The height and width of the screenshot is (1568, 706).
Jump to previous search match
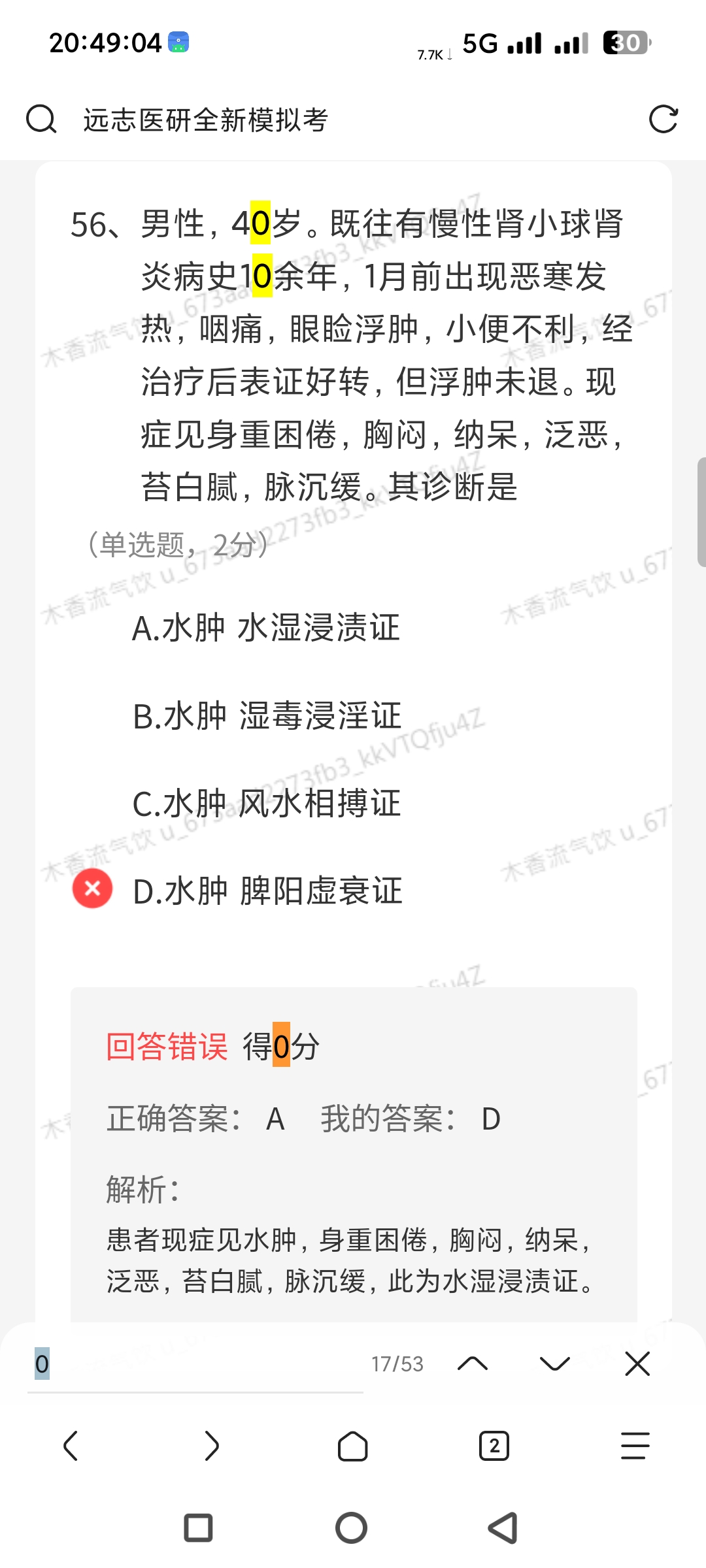pyautogui.click(x=473, y=1364)
